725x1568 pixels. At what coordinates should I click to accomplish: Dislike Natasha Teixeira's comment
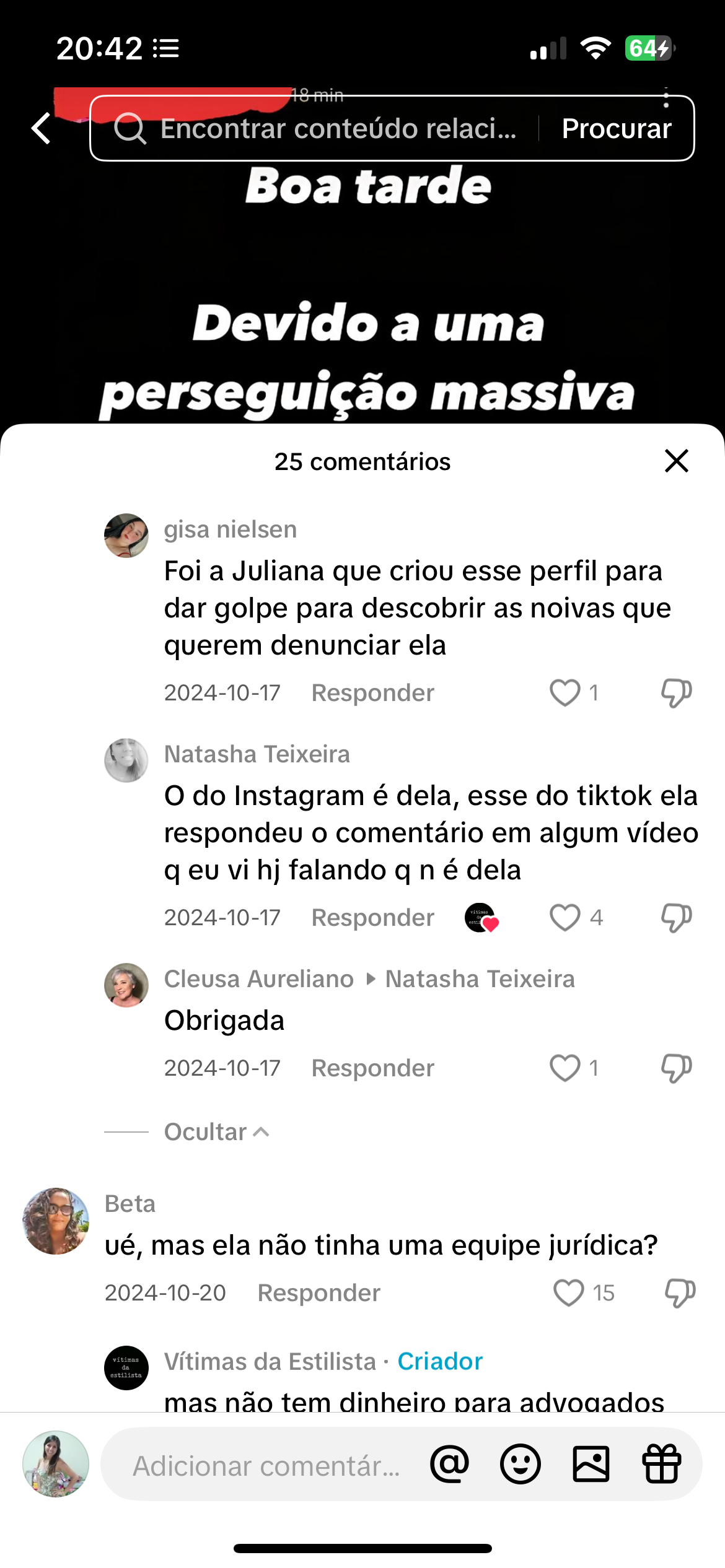click(x=676, y=917)
